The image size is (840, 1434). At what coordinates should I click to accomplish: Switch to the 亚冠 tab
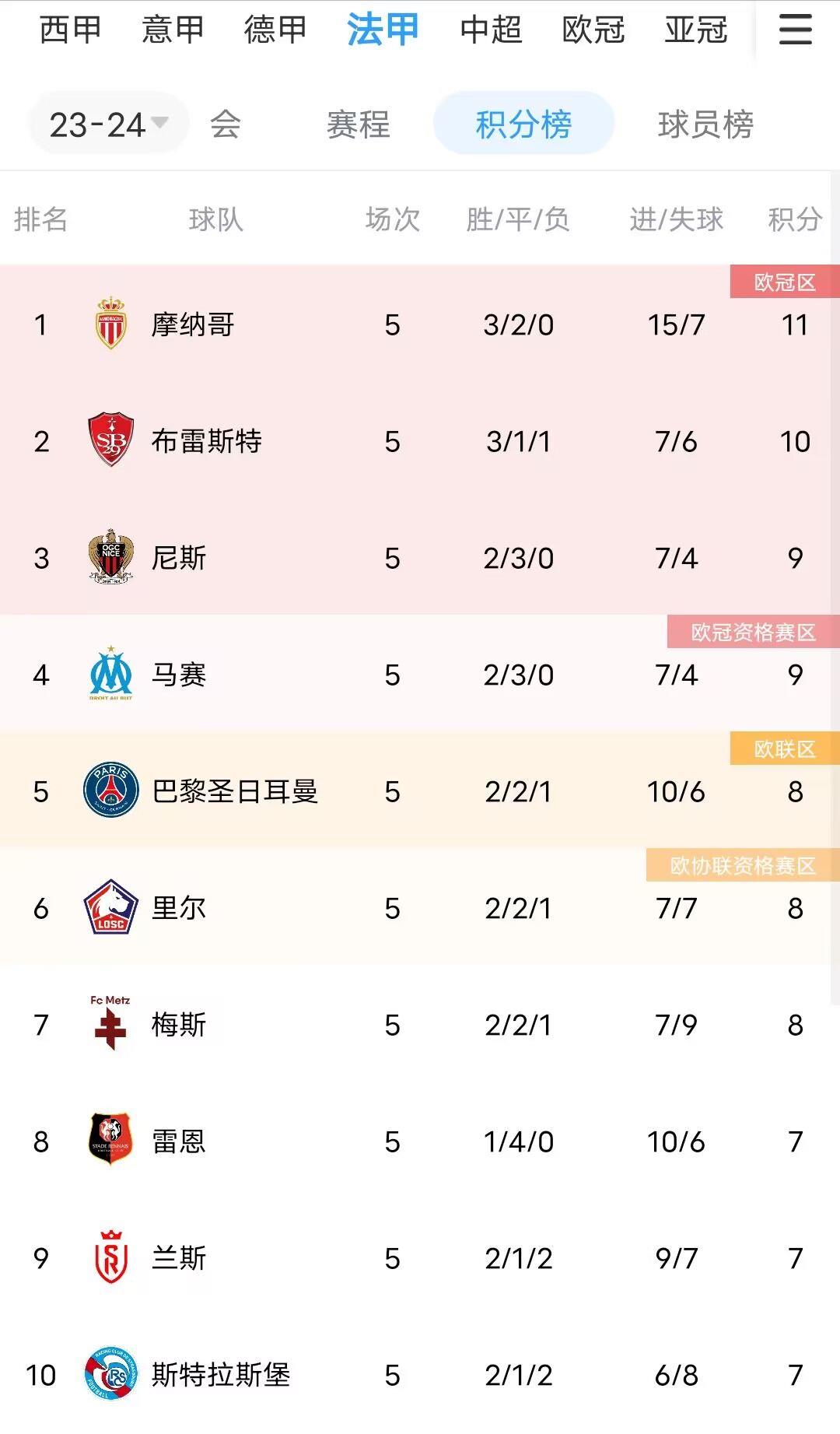pyautogui.click(x=696, y=30)
